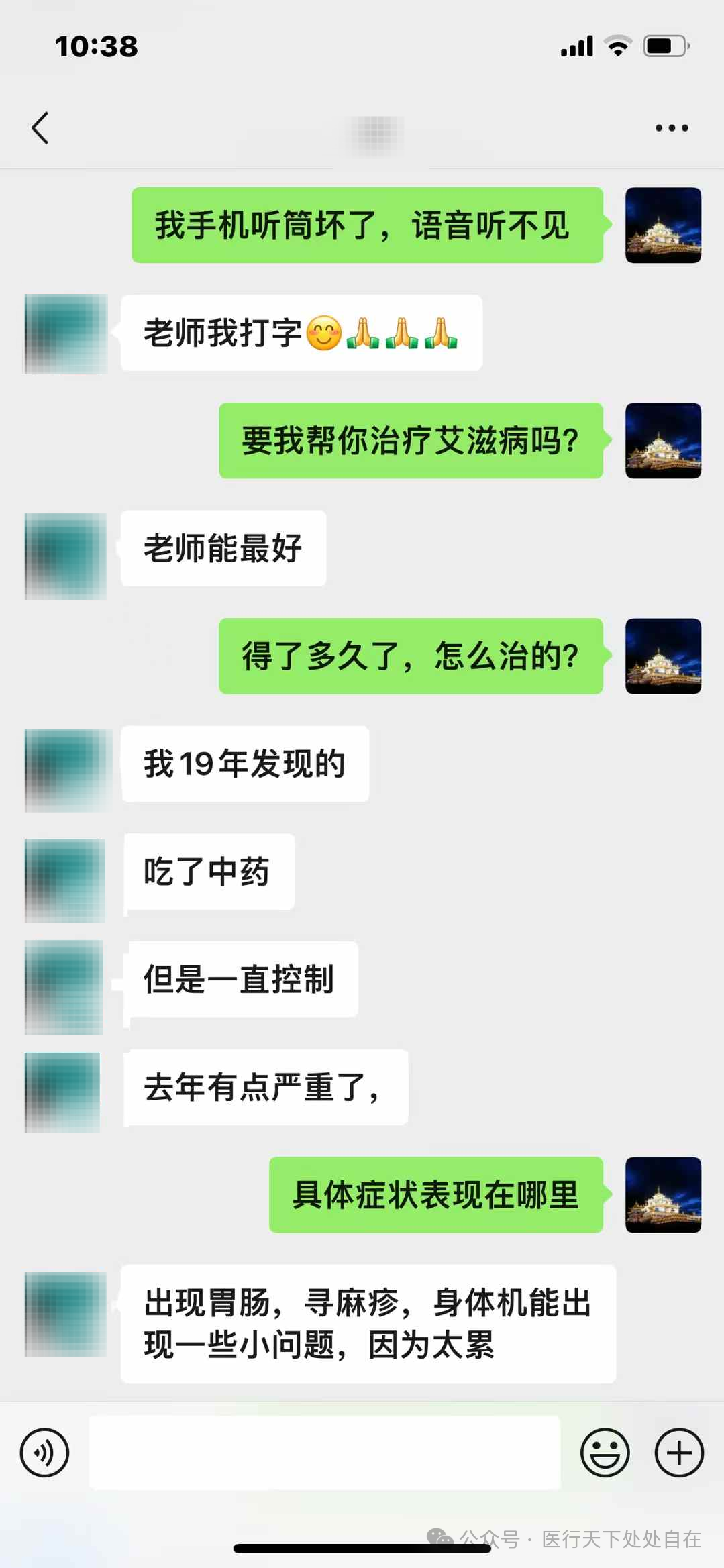
Task: Select the message '我19年发现的'
Action: pyautogui.click(x=245, y=765)
